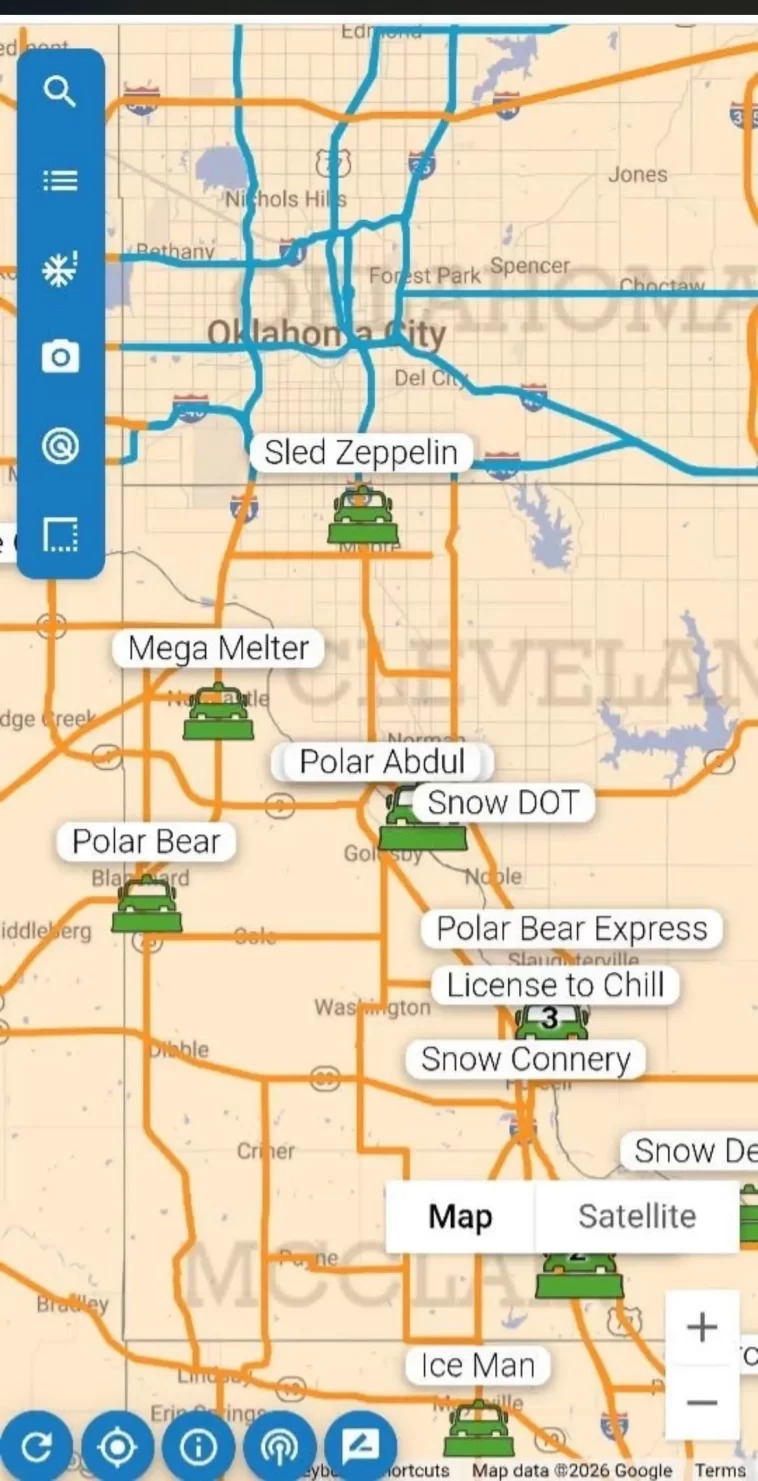Image resolution: width=758 pixels, height=1481 pixels.
Task: Select the Map view option
Action: point(460,1216)
